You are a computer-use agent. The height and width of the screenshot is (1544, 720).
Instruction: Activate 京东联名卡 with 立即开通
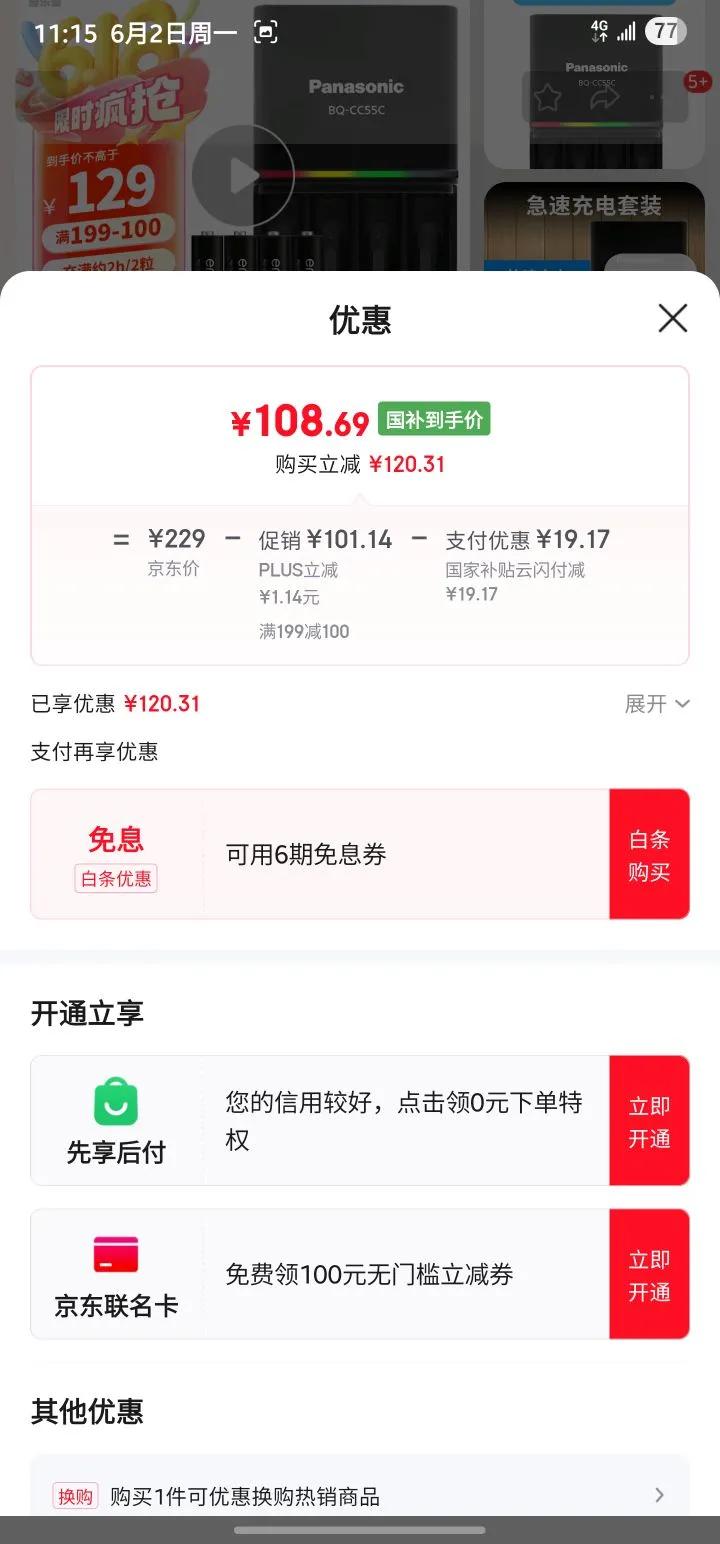click(x=649, y=1274)
